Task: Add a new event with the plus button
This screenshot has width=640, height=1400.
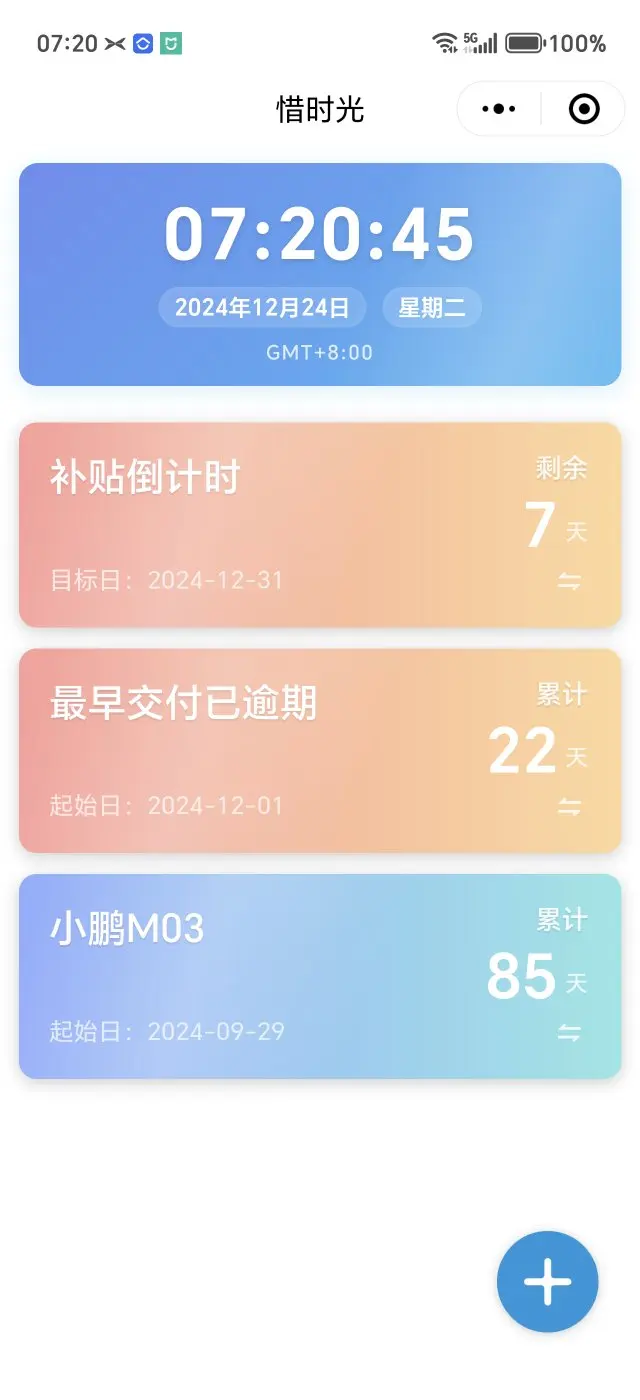Action: coord(547,1282)
